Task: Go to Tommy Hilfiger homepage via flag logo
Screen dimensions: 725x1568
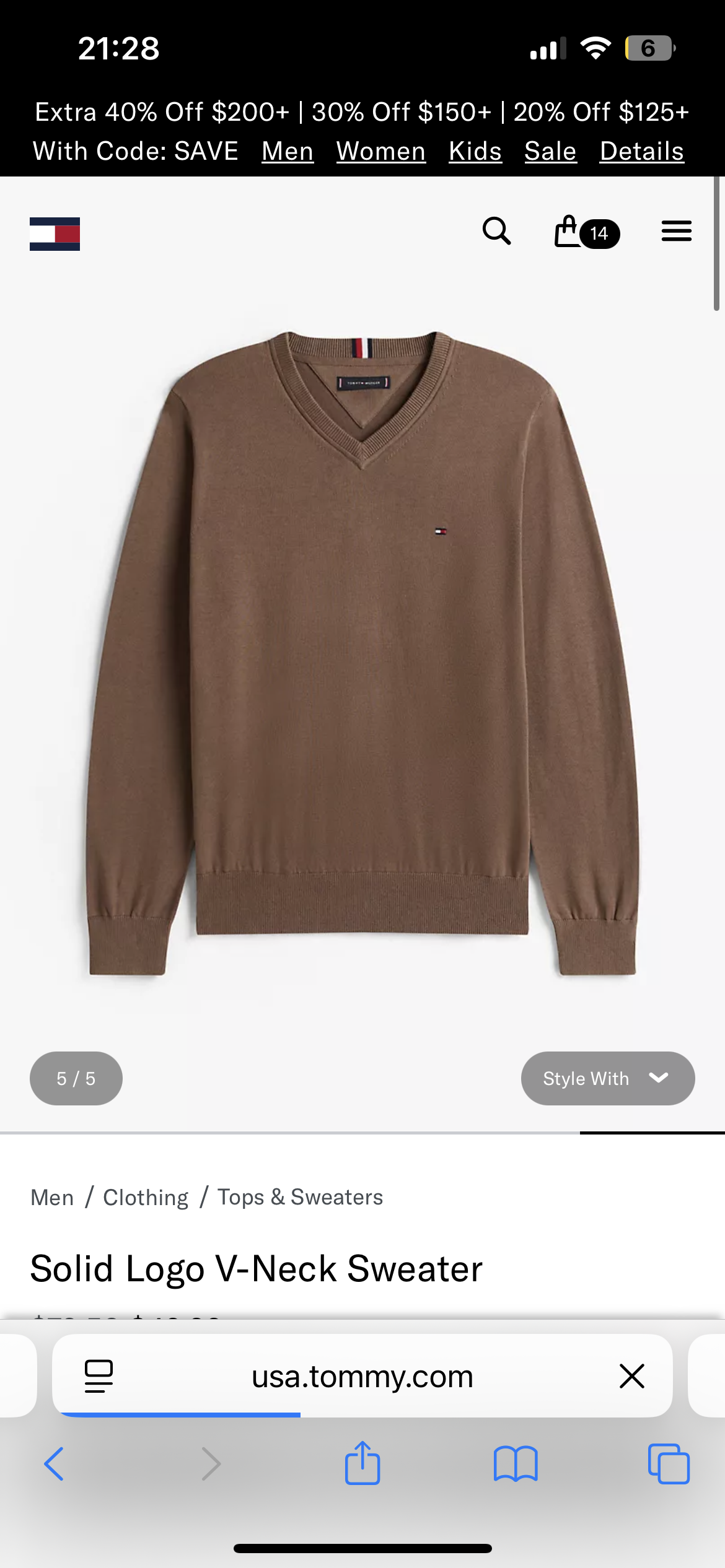Action: coord(55,233)
